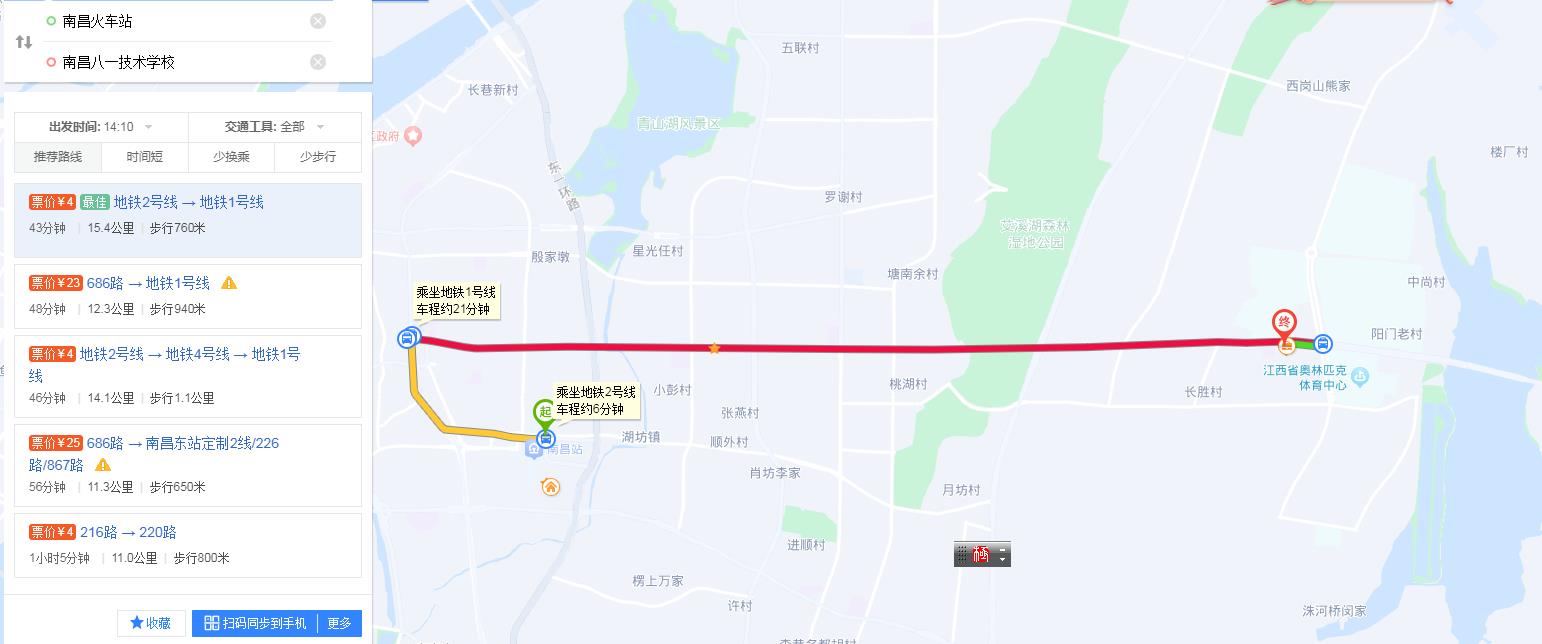Switch to the 时间短 tab
Screen dimensions: 1542x644
[145, 157]
